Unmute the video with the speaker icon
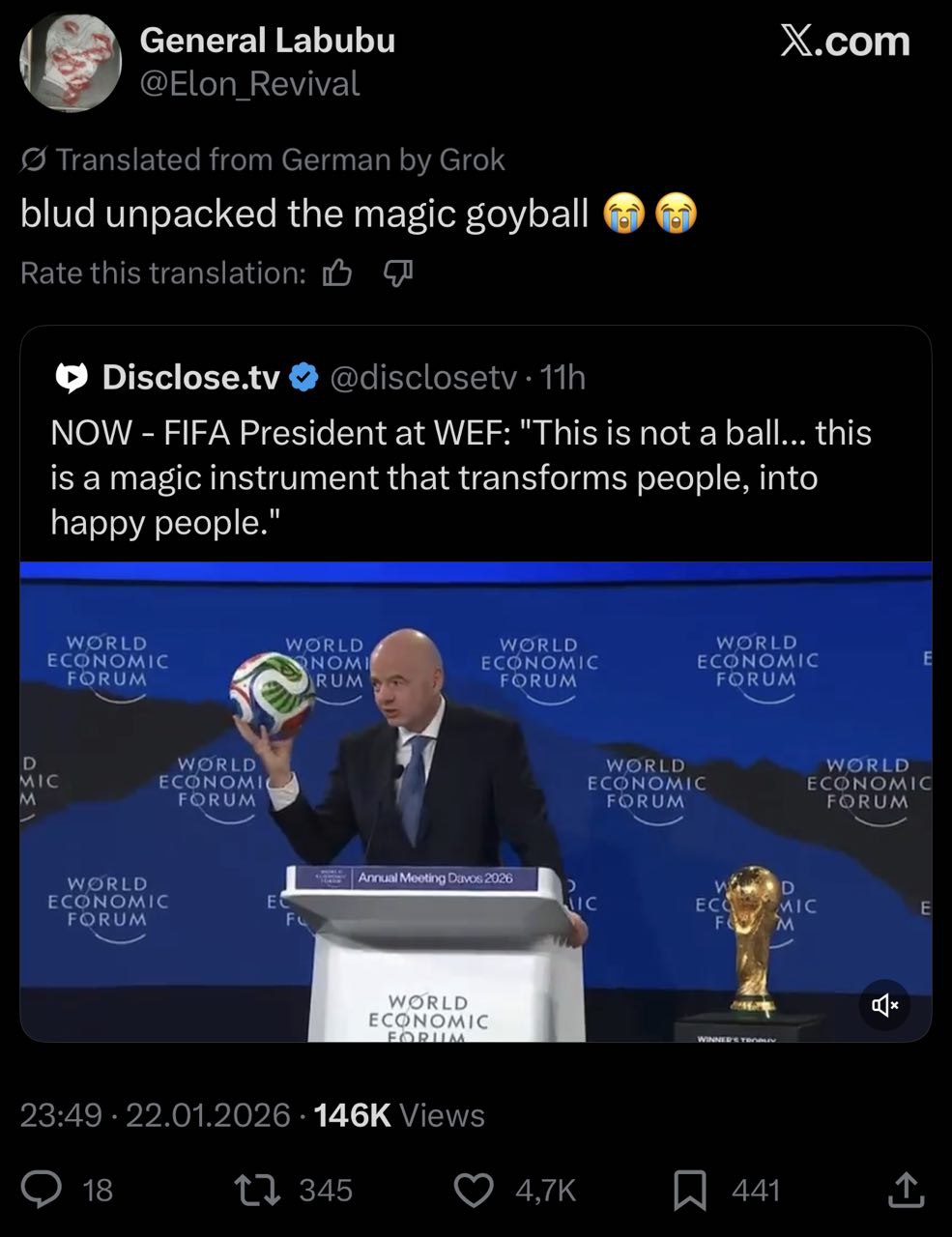Image resolution: width=952 pixels, height=1237 pixels. pos(884,1005)
